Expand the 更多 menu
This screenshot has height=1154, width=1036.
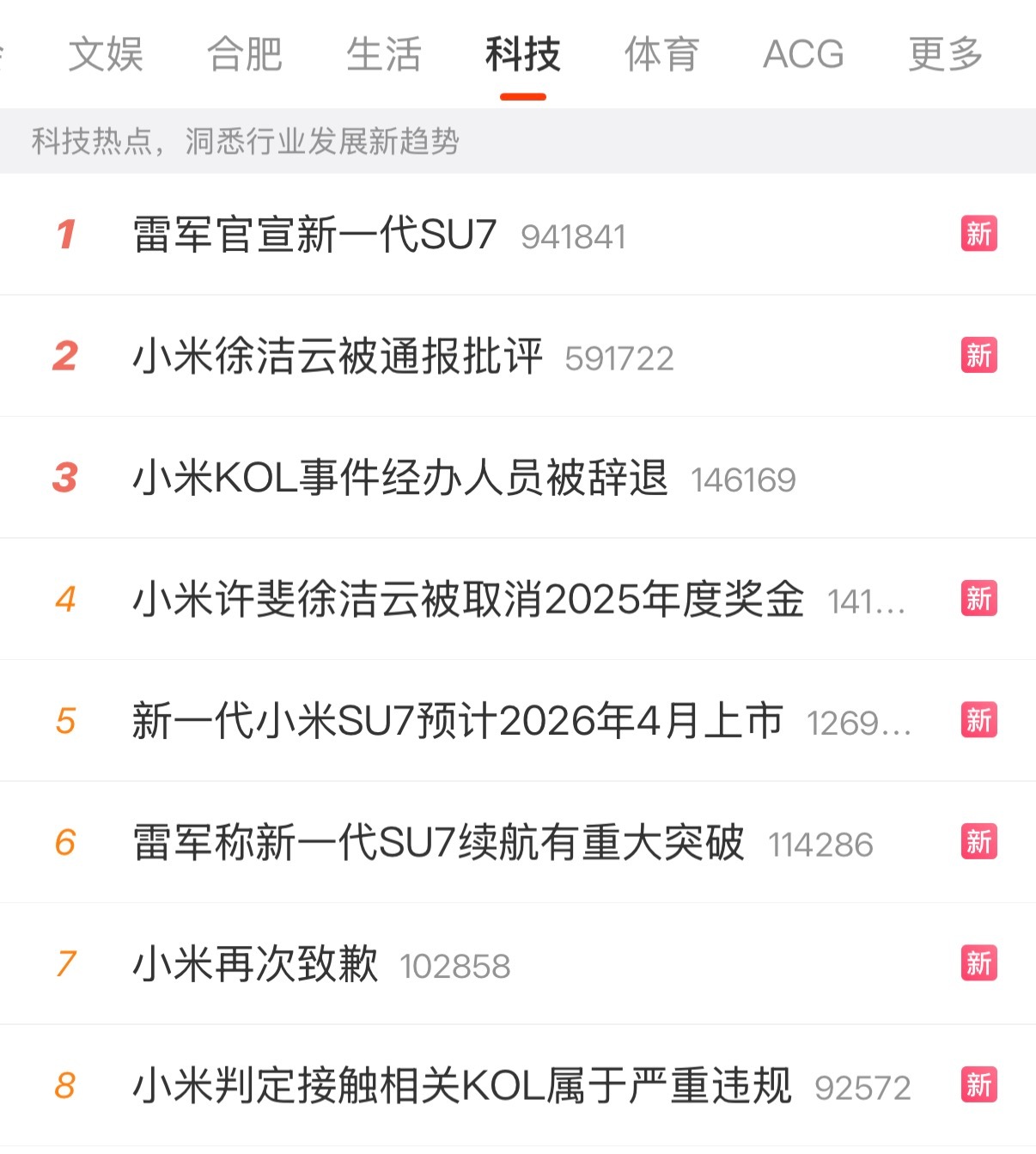point(945,55)
